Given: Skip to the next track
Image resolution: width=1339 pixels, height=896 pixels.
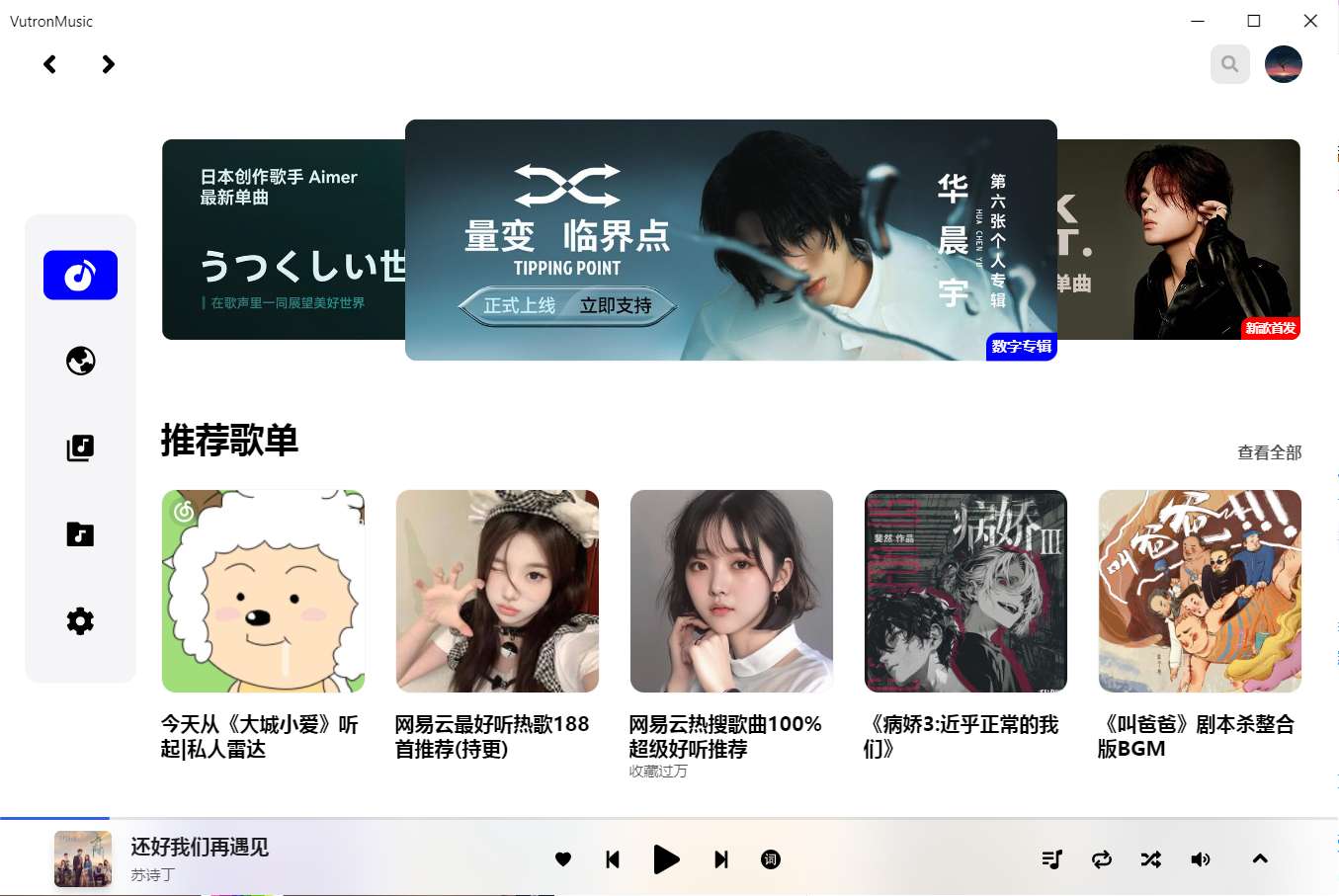Looking at the screenshot, I should point(721,859).
